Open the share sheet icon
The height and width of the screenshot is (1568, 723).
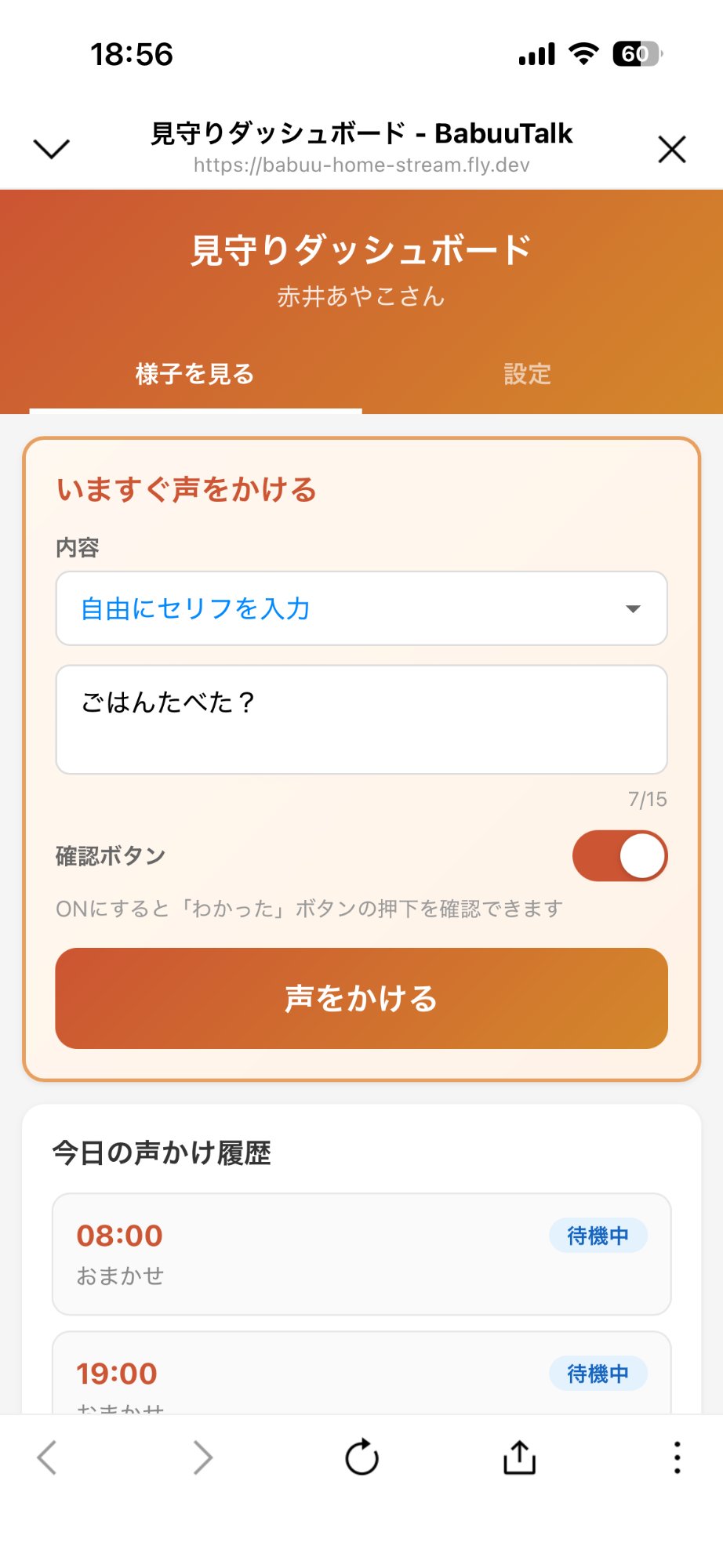coord(518,1457)
